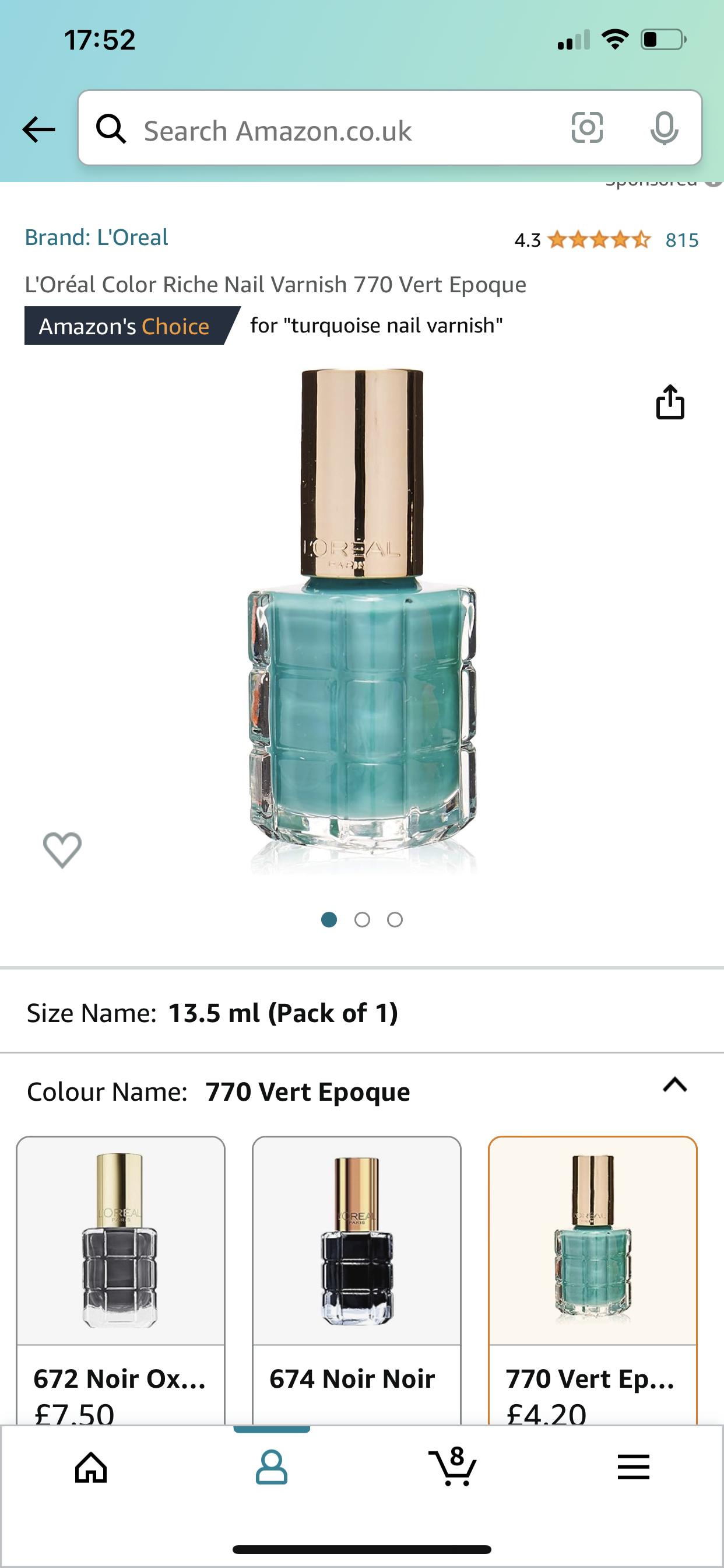Open Brand: L'Oreal link

point(96,237)
